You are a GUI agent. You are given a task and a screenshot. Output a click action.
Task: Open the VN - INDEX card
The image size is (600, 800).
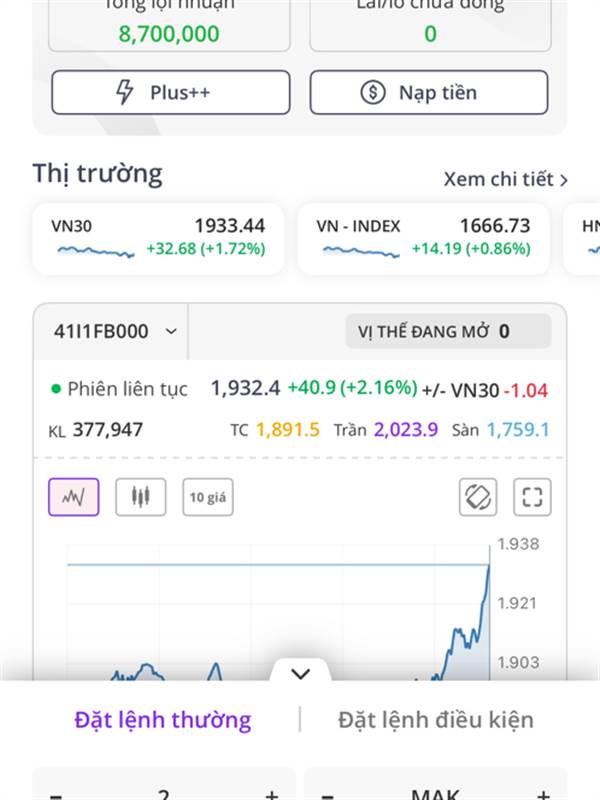point(423,239)
